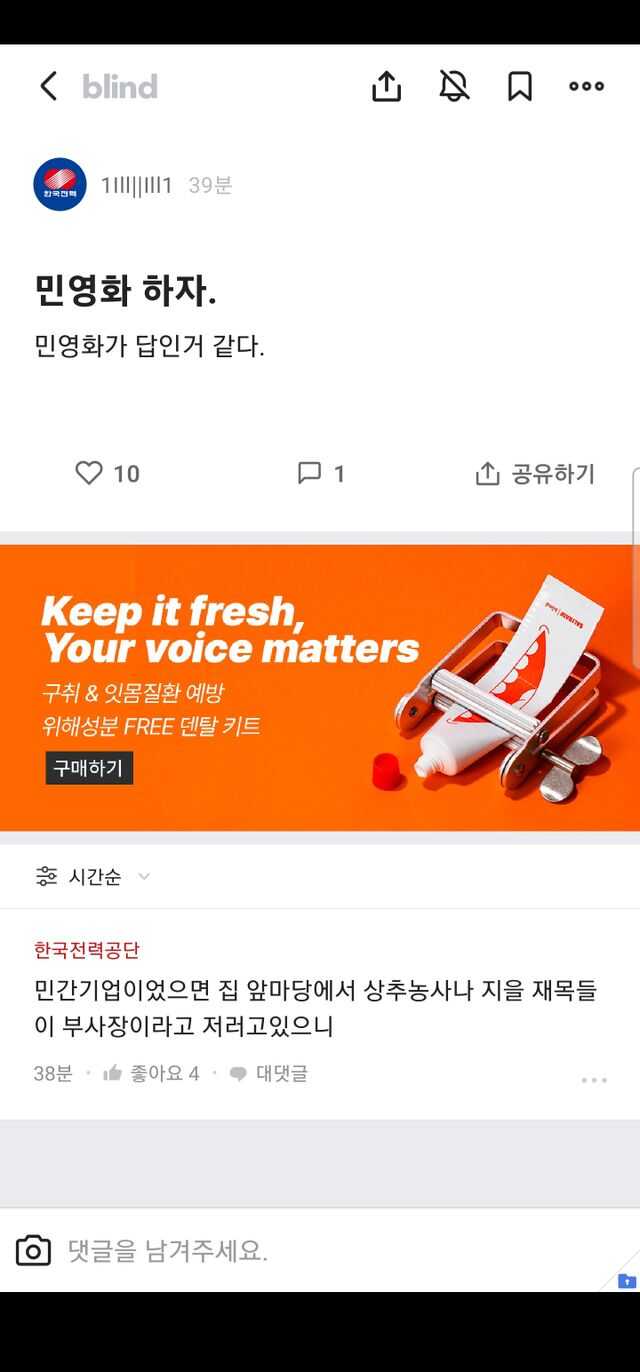Tap 구매하기 on the orange ad

point(88,768)
